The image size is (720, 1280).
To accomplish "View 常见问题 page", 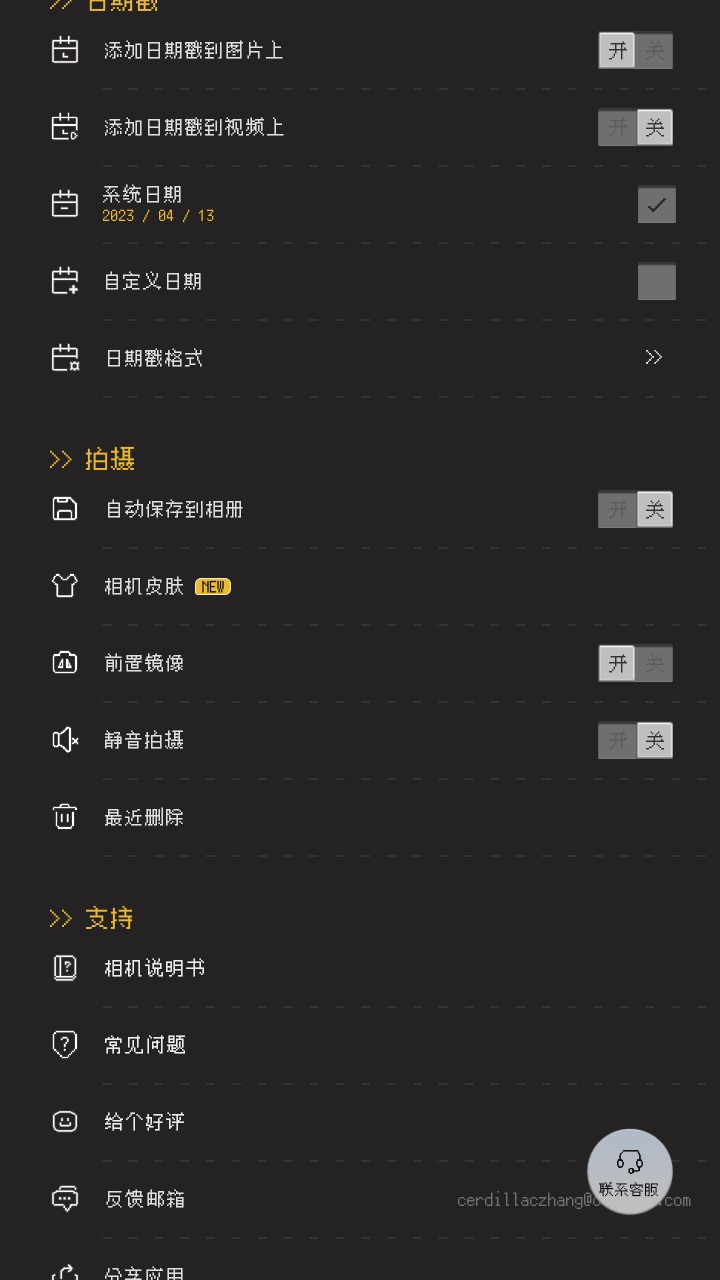I will tap(360, 1045).
